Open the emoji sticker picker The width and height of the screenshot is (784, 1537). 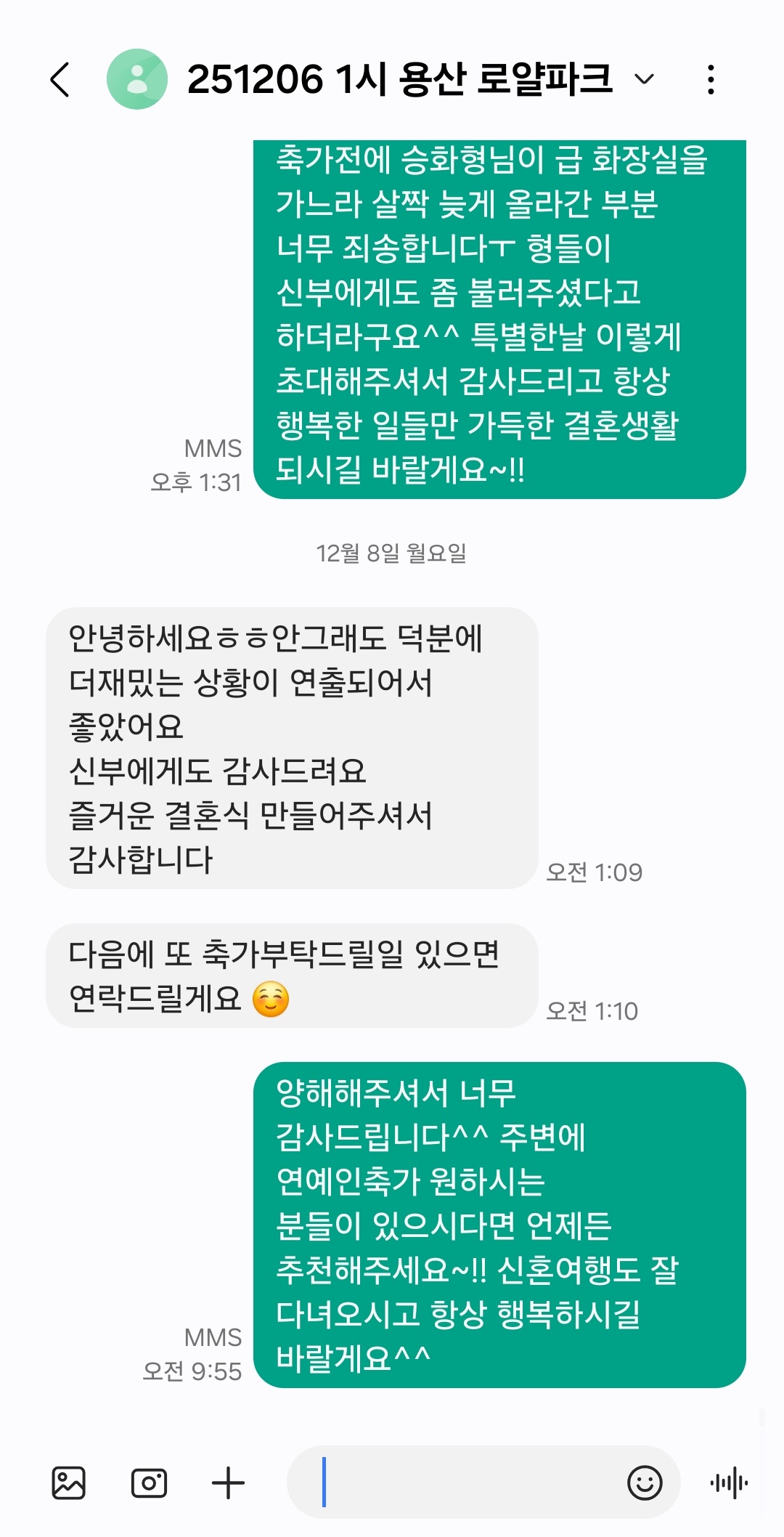coord(645,1483)
